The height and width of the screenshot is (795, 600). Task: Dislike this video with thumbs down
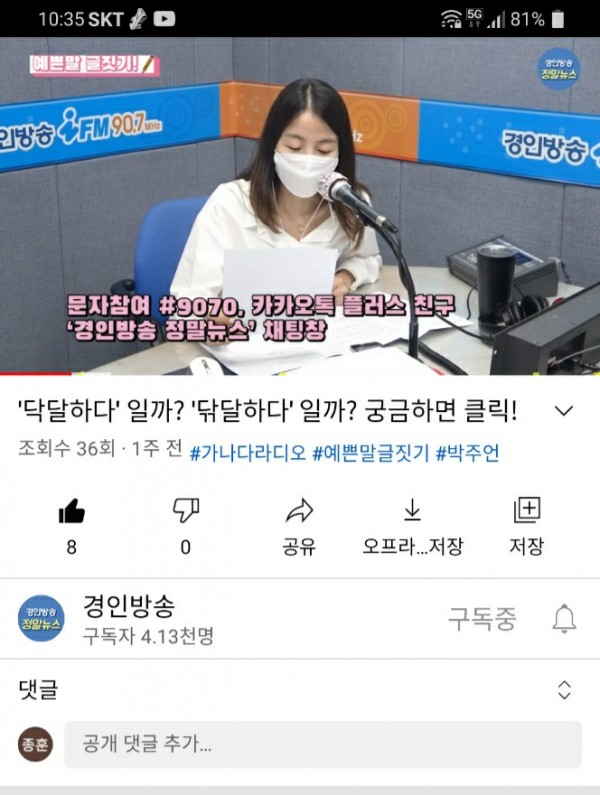(x=185, y=511)
